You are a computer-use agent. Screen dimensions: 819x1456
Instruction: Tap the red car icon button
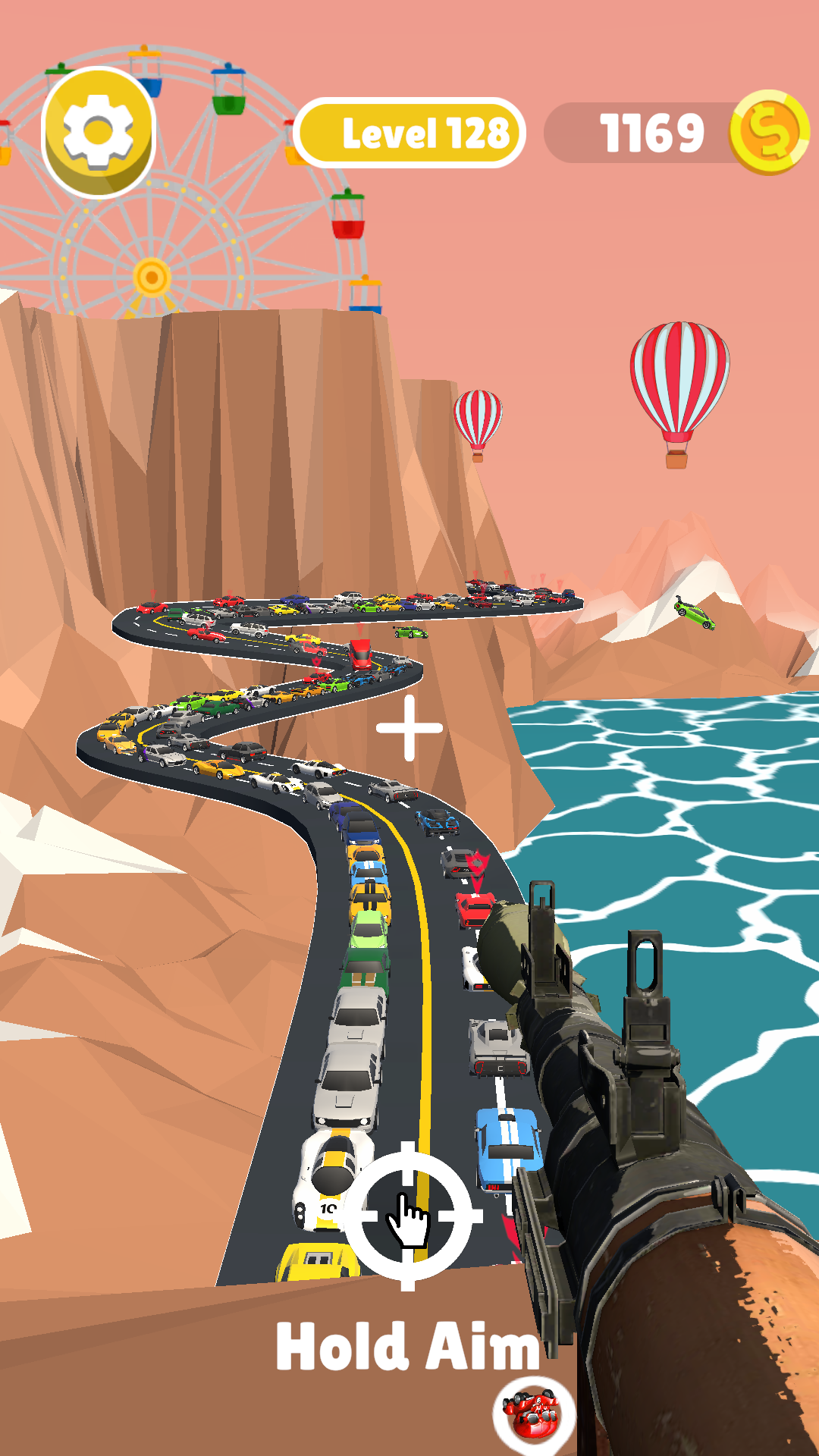[533, 1415]
